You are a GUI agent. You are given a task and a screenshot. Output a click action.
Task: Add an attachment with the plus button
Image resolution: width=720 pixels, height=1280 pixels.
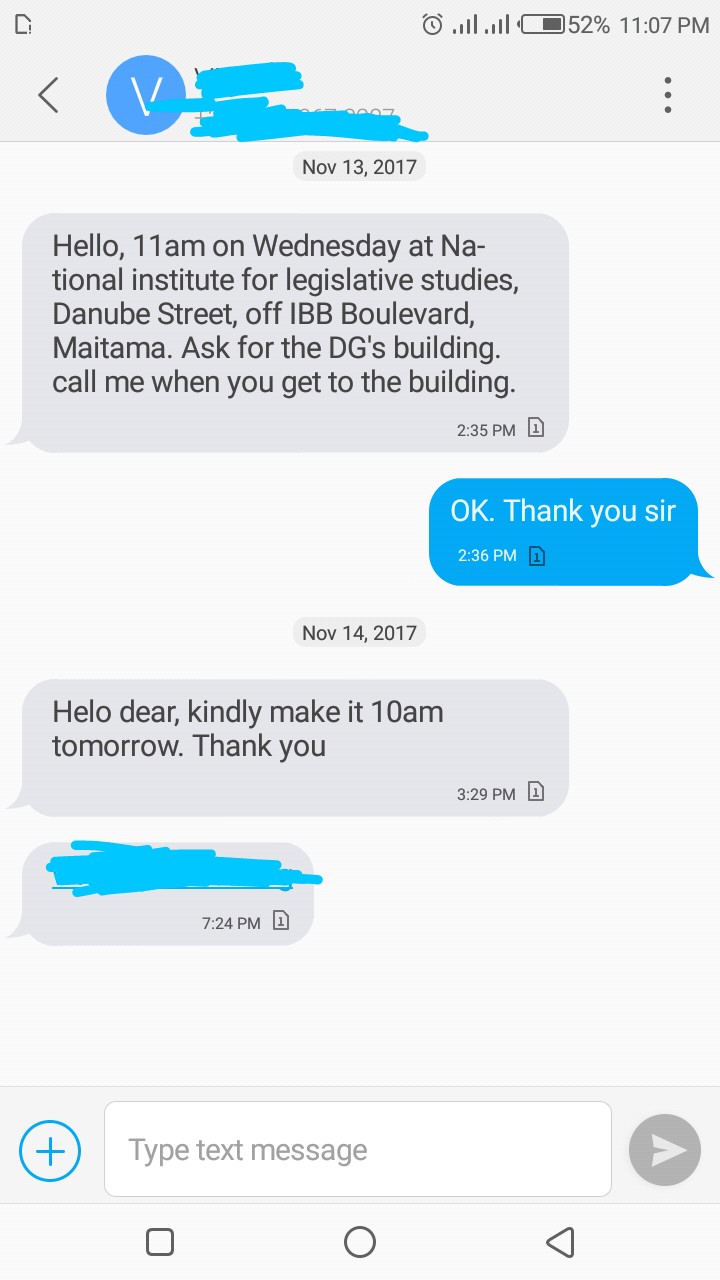[x=50, y=1151]
